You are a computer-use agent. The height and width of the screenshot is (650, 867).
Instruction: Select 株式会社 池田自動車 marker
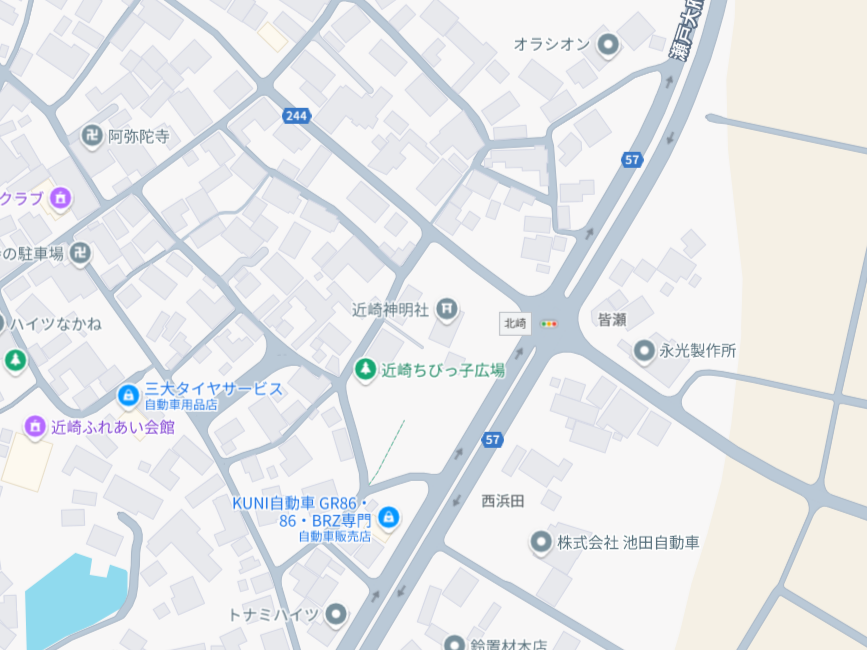541,542
